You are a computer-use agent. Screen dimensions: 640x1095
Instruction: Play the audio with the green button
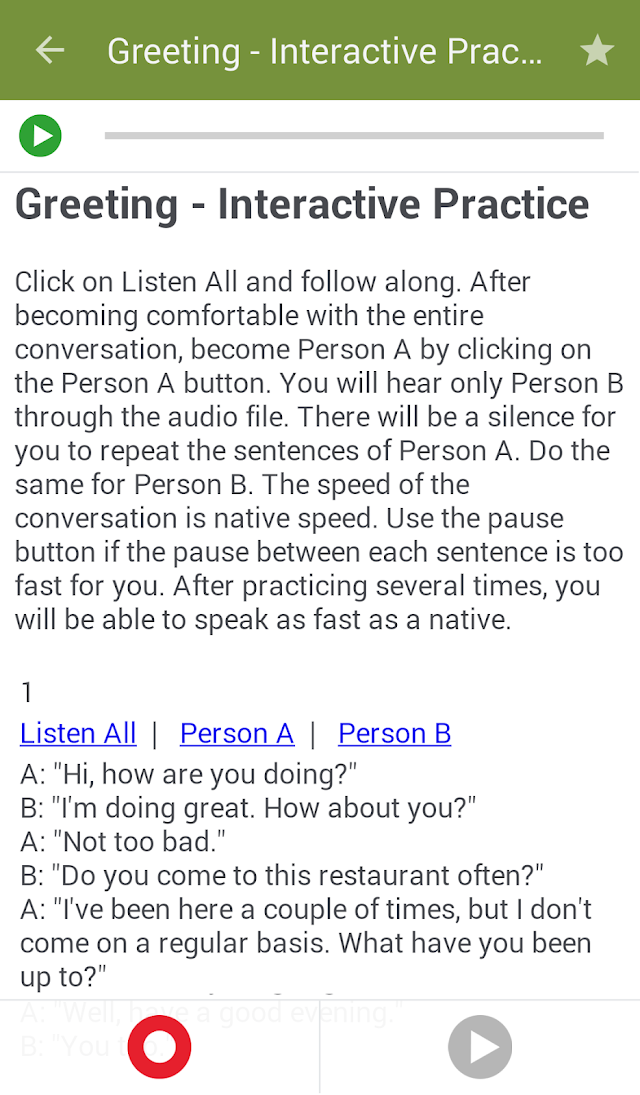coord(41,135)
